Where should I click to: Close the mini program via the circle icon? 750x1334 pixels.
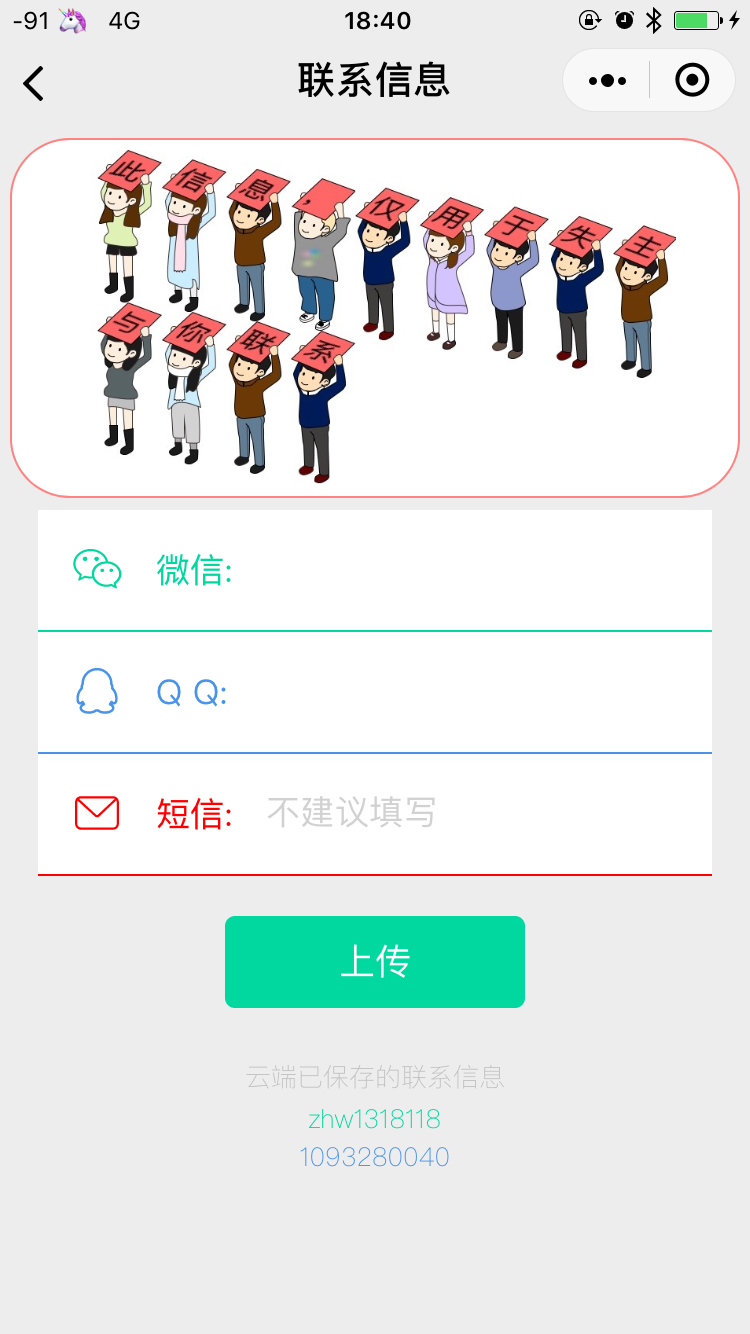pyautogui.click(x=692, y=81)
